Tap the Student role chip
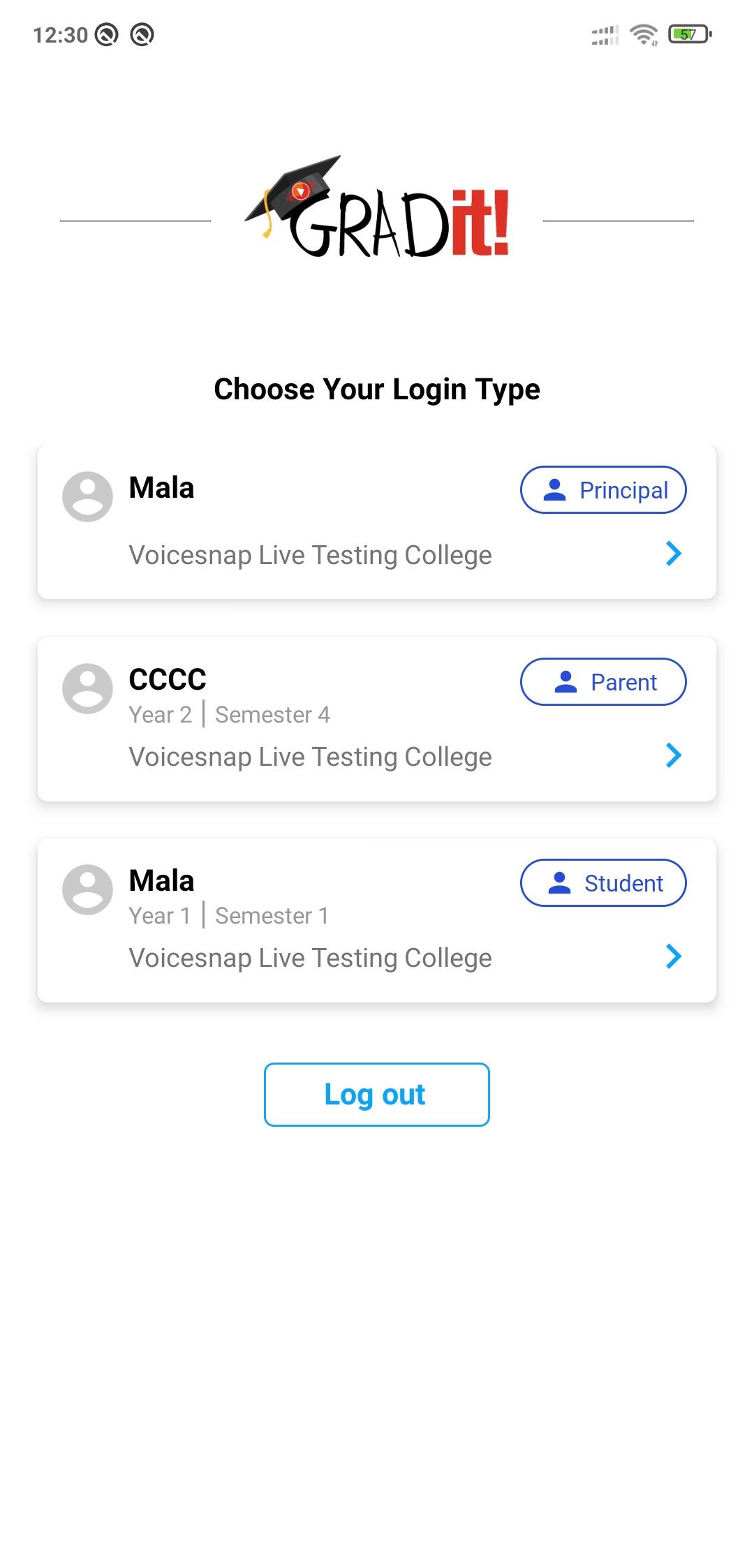754x1568 pixels. pos(603,883)
